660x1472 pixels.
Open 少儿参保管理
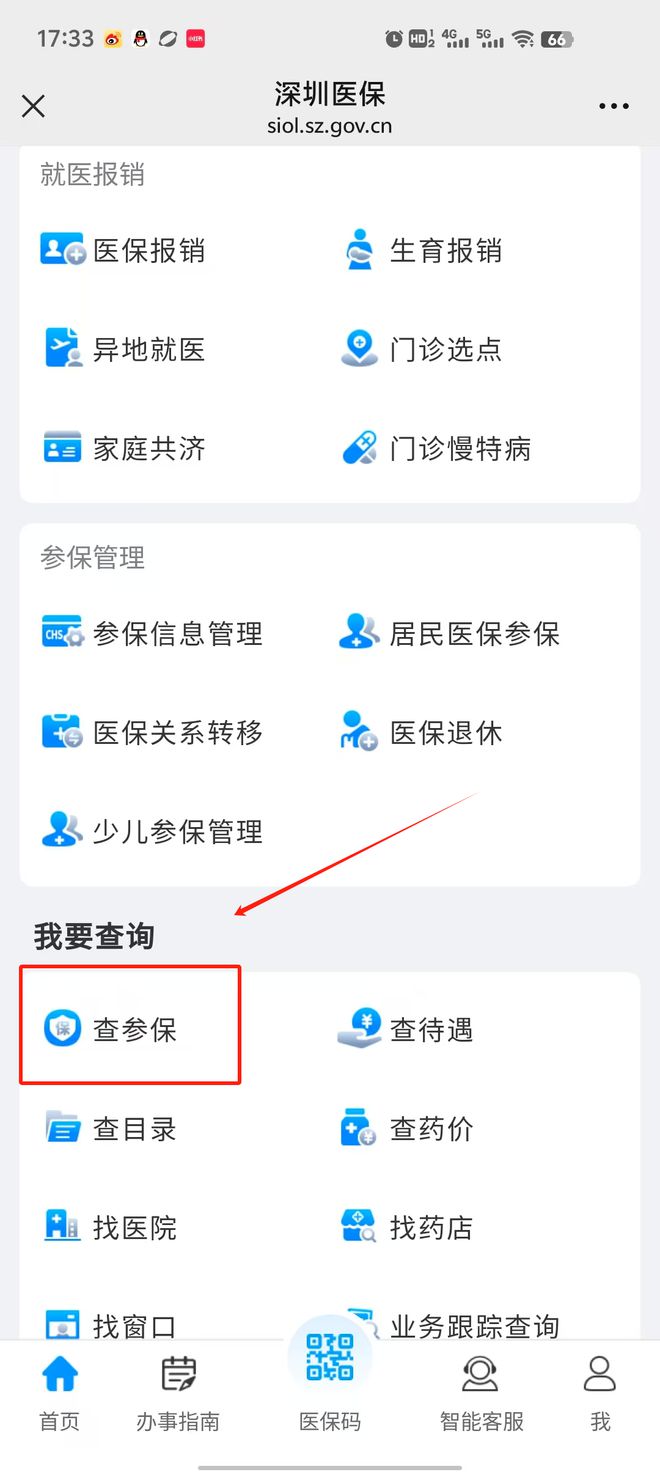click(x=152, y=831)
